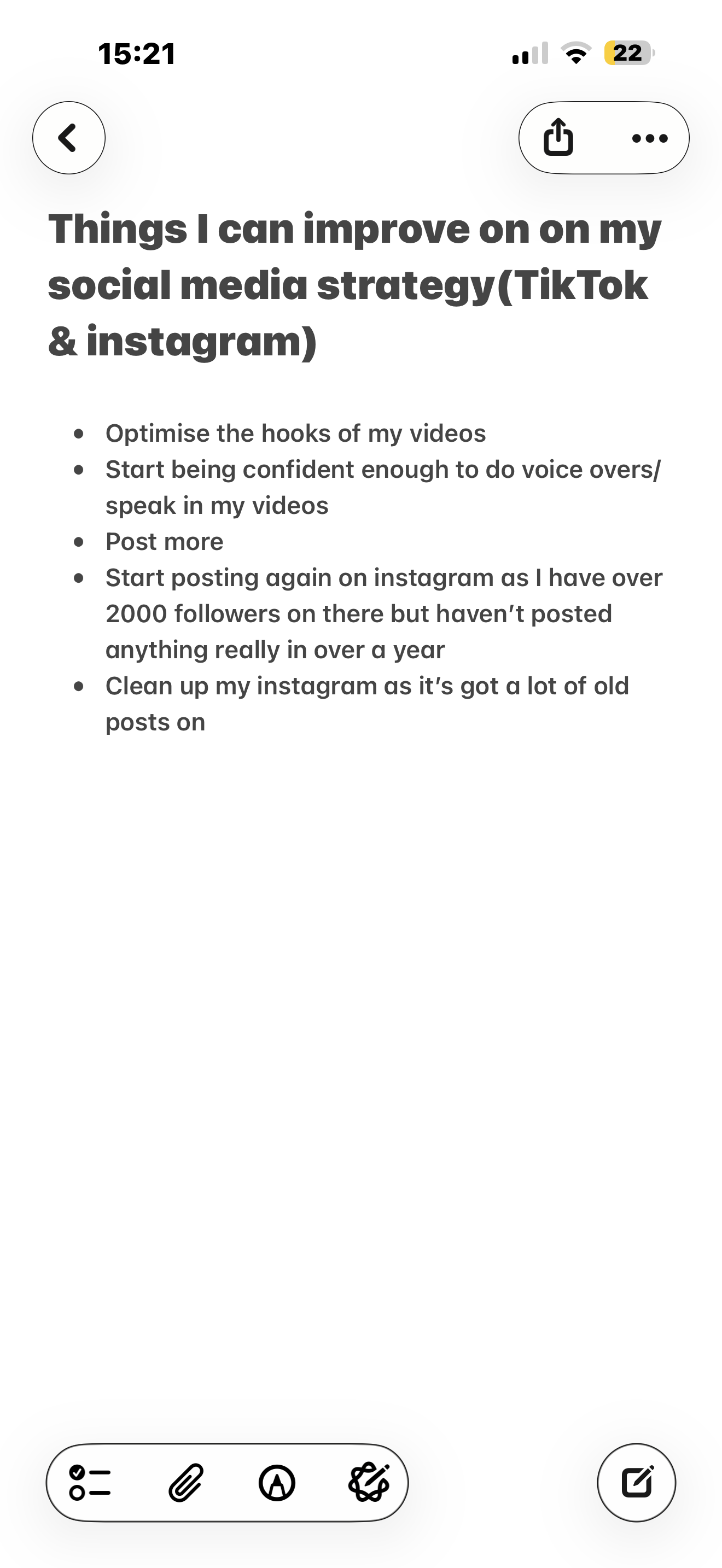This screenshot has width=722, height=1568.
Task: Open the writing tools sparkle icon
Action: pos(369,1482)
